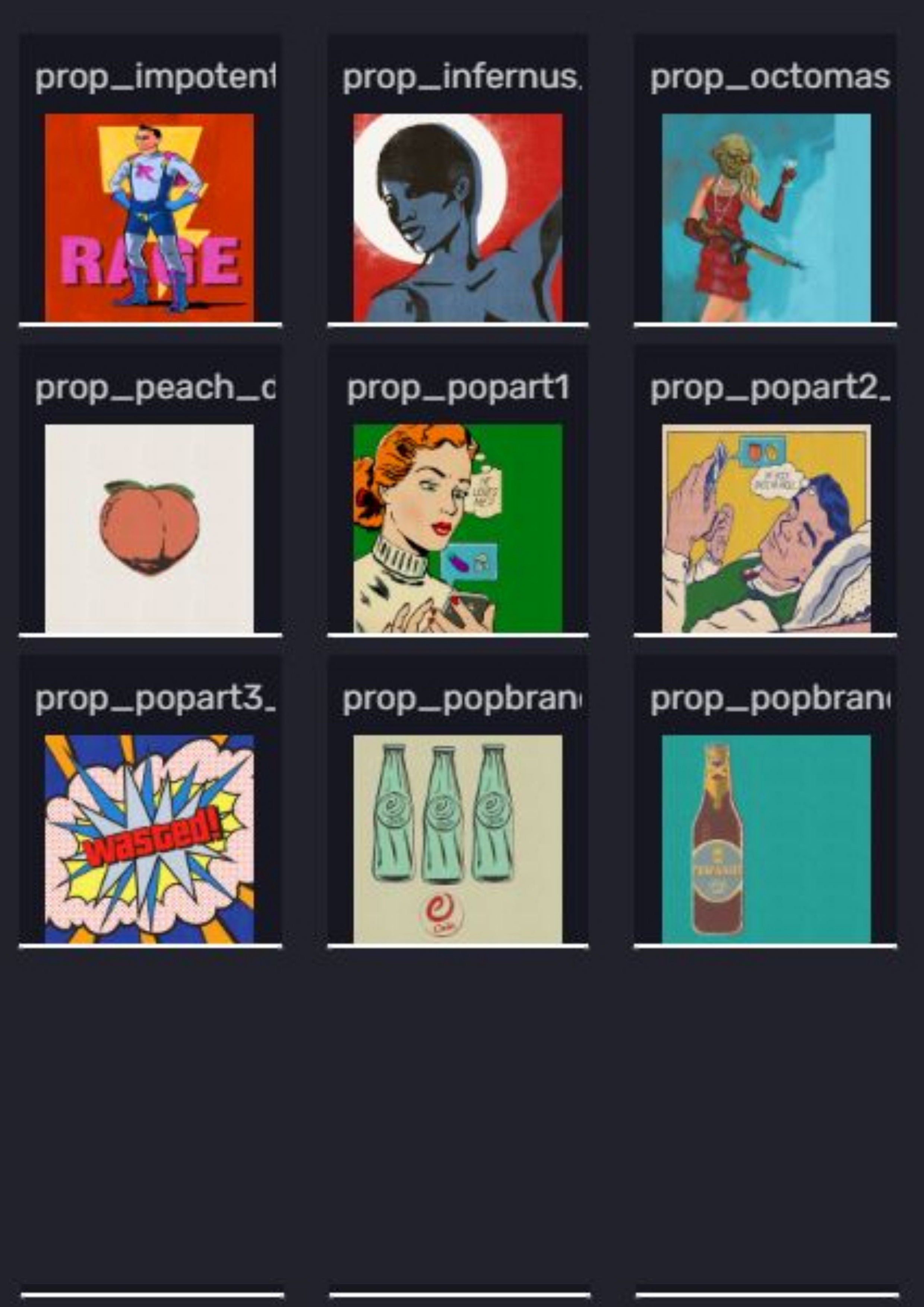Viewport: 924px width, 1307px height.
Task: Select the prop_popbrand three green bottles tile
Action: point(458,839)
